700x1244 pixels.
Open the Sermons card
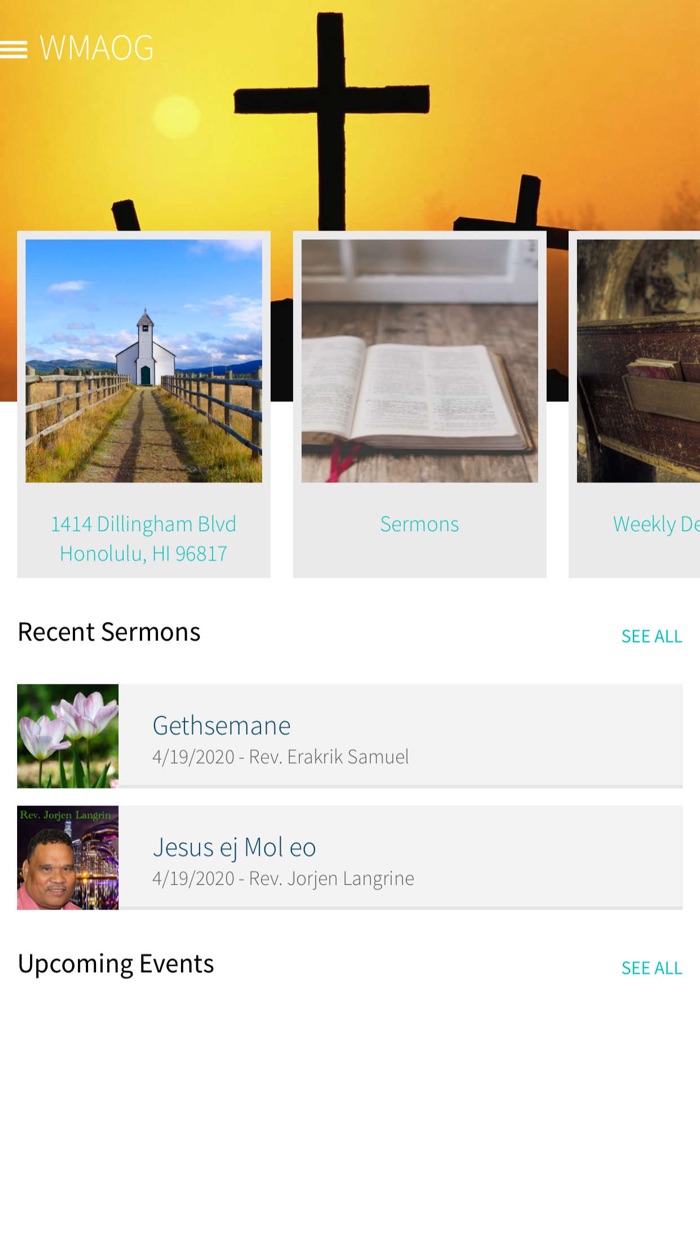click(x=419, y=405)
